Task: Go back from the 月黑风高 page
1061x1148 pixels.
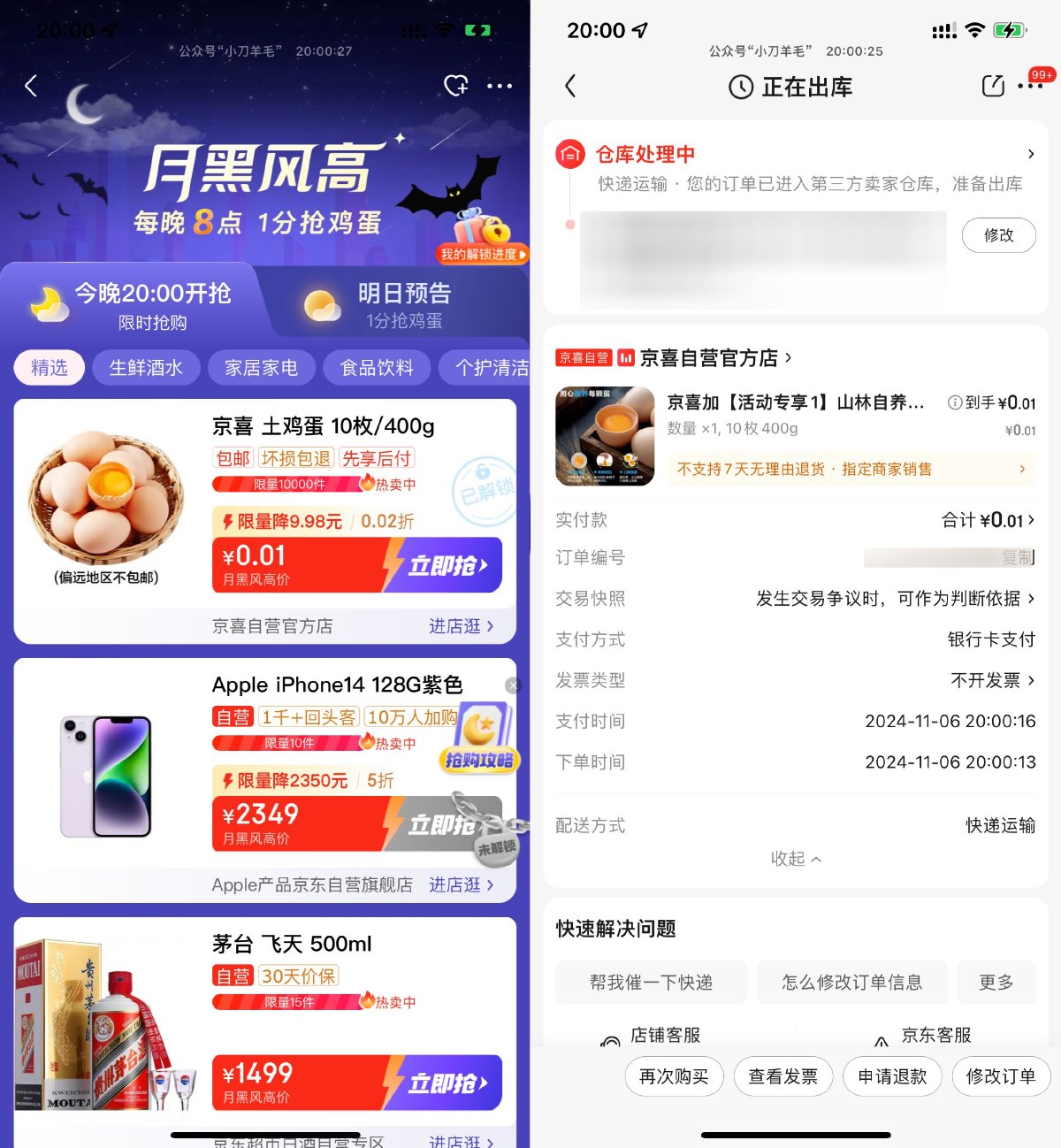Action: pyautogui.click(x=32, y=86)
